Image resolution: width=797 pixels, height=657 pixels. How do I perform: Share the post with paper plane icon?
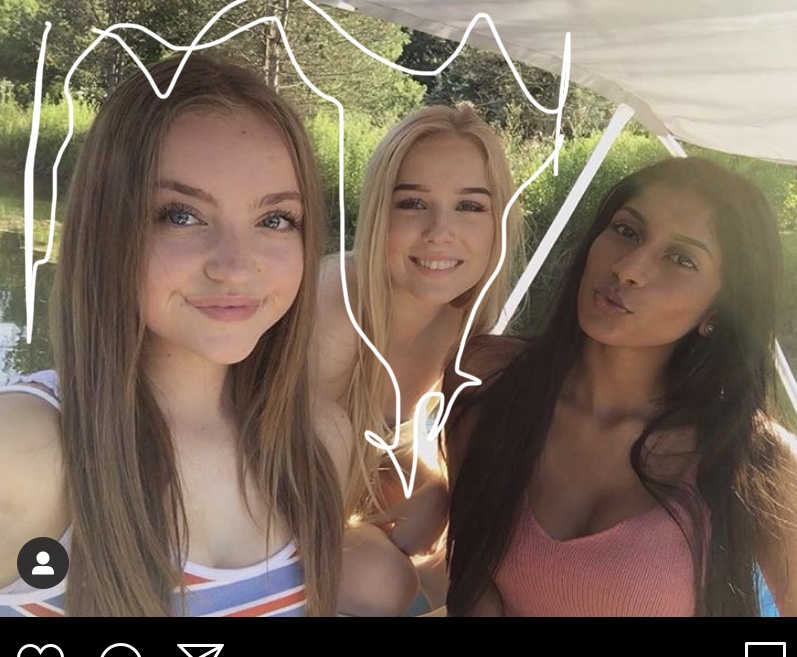pyautogui.click(x=200, y=650)
